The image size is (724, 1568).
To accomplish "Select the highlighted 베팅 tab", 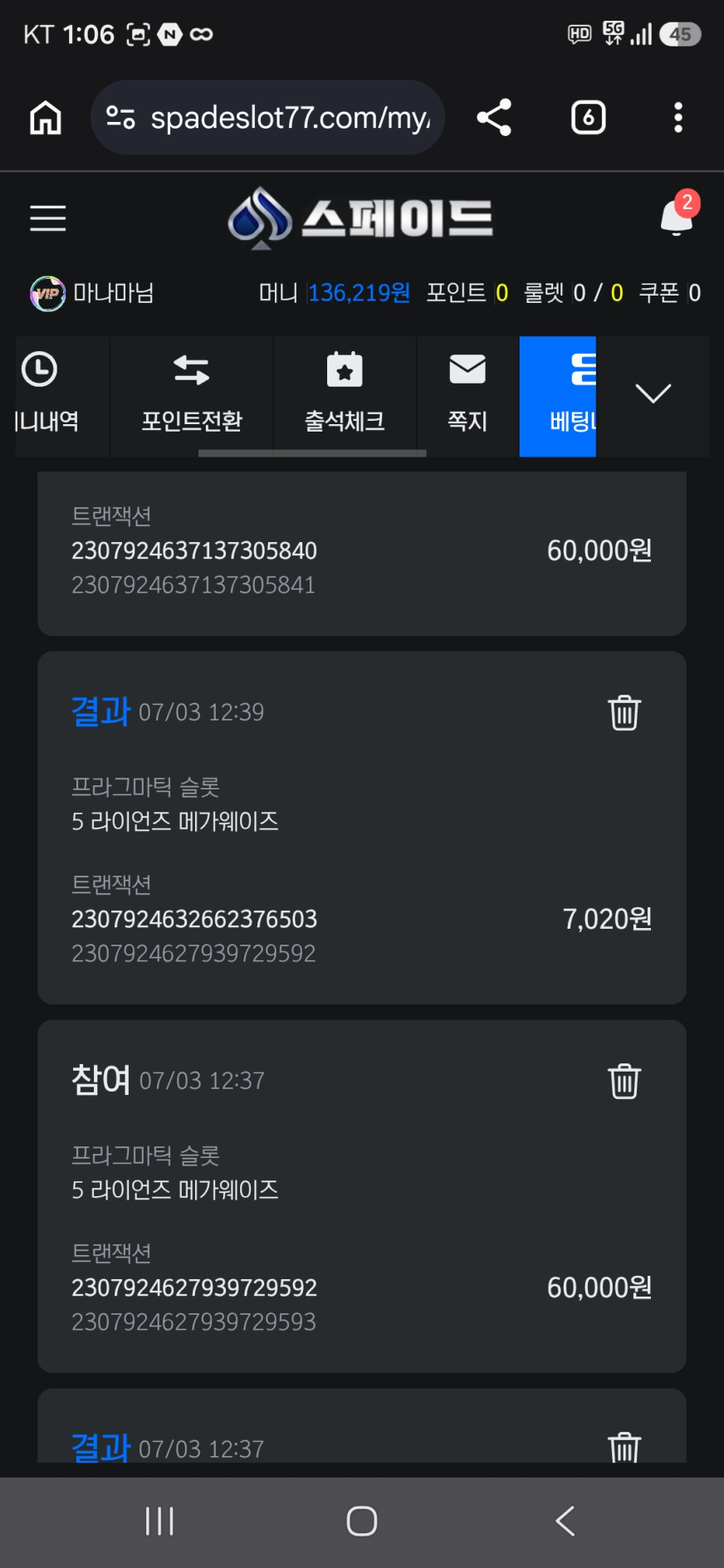I will [558, 396].
